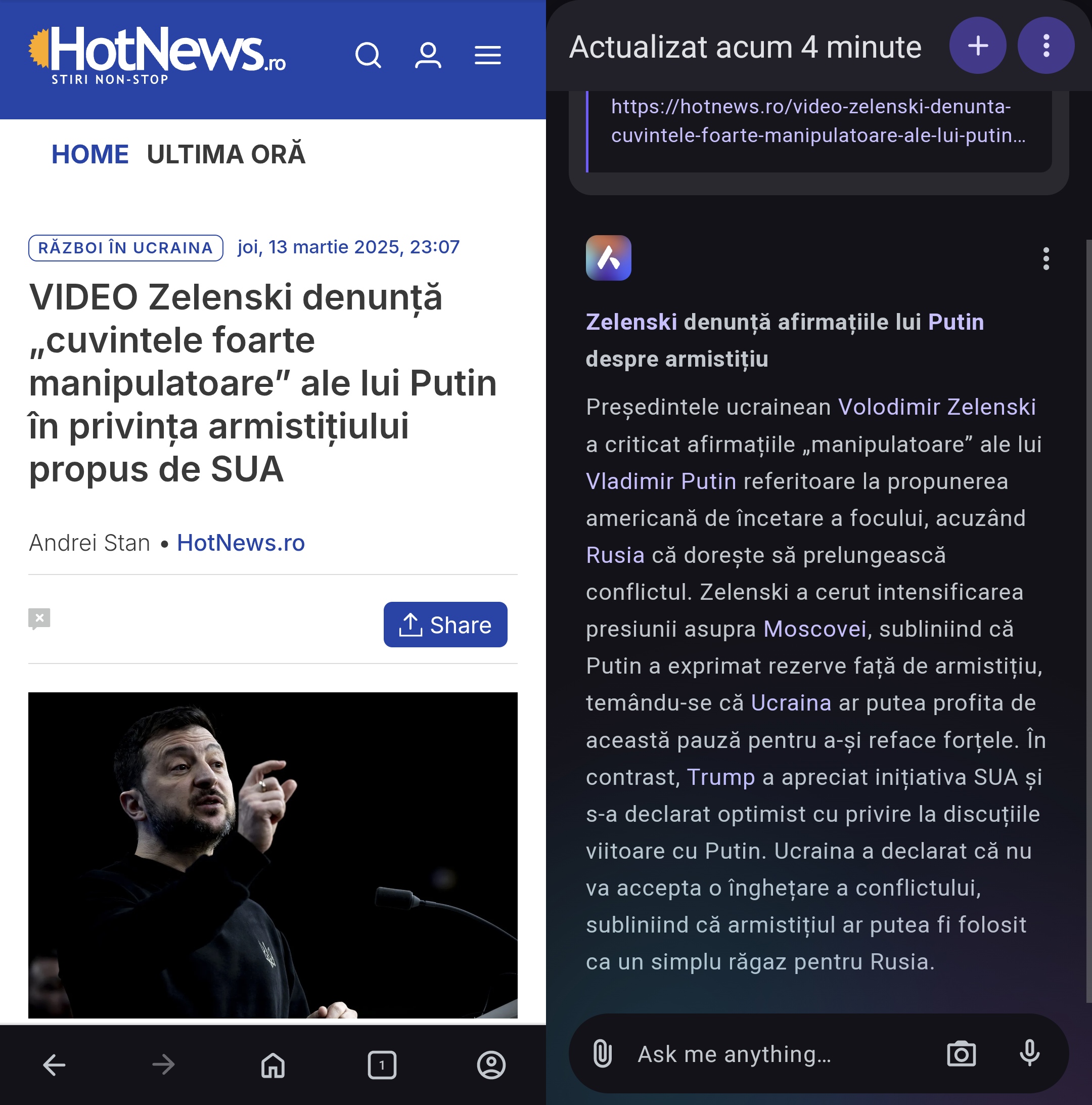Start voice input with the microphone
The image size is (1092, 1105).
click(1029, 1053)
